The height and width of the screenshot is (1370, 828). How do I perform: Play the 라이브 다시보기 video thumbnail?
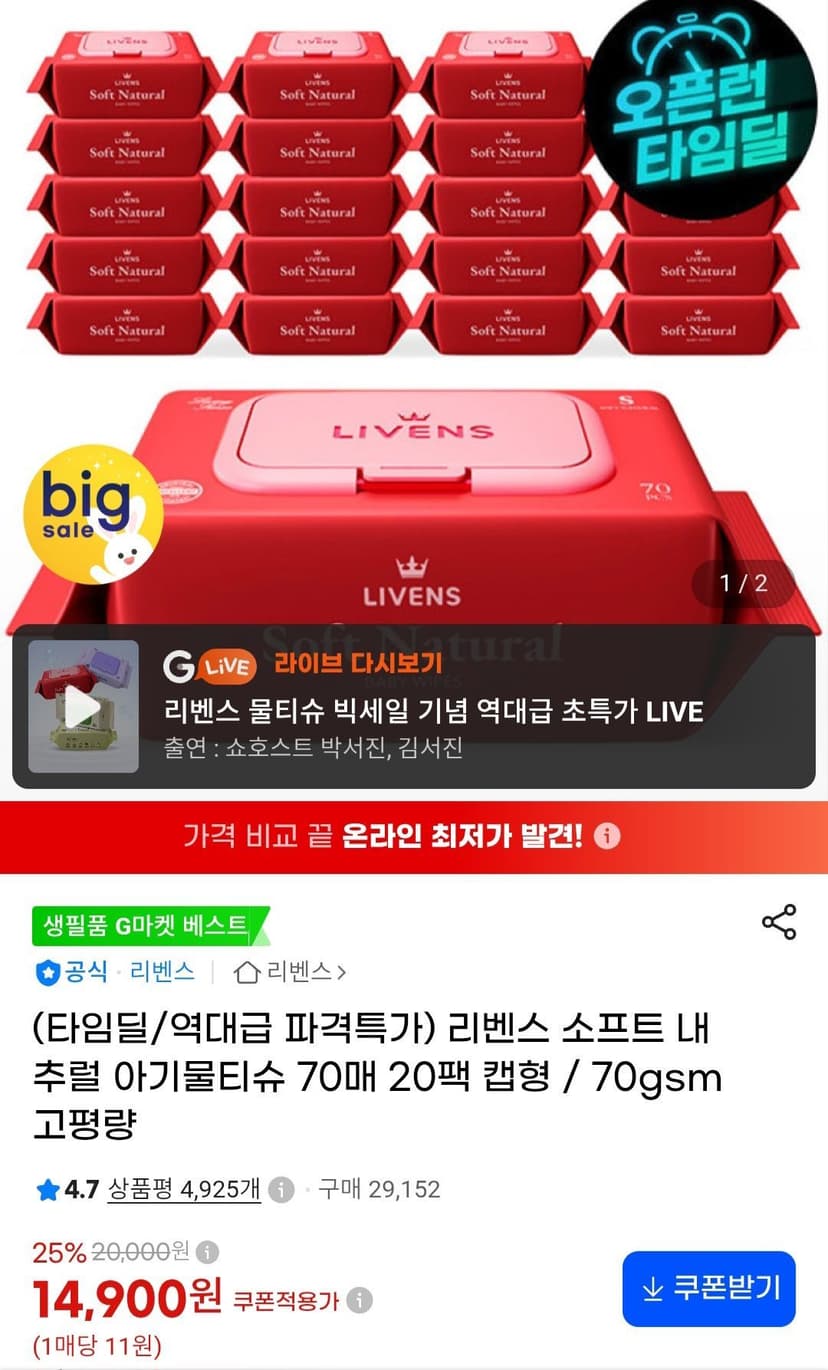83,707
